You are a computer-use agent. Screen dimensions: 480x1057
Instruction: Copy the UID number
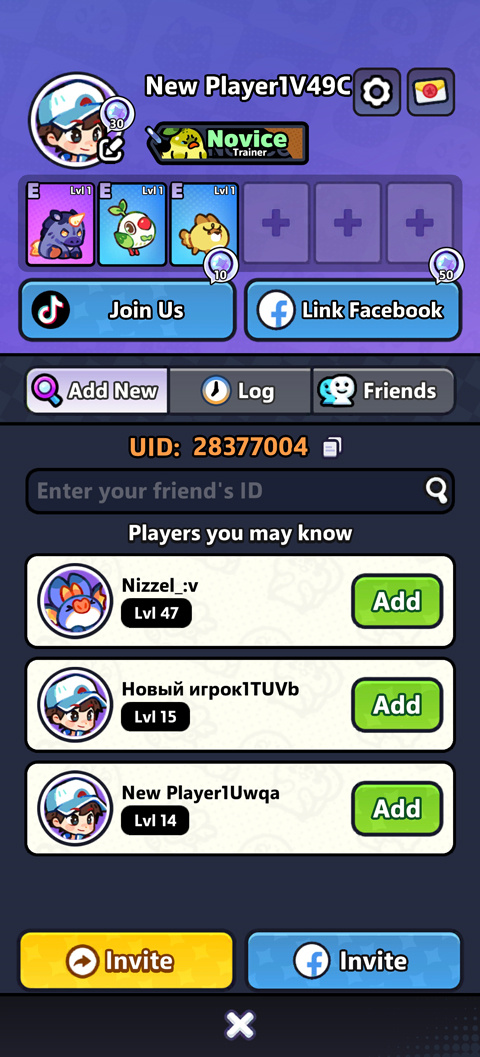(x=332, y=447)
